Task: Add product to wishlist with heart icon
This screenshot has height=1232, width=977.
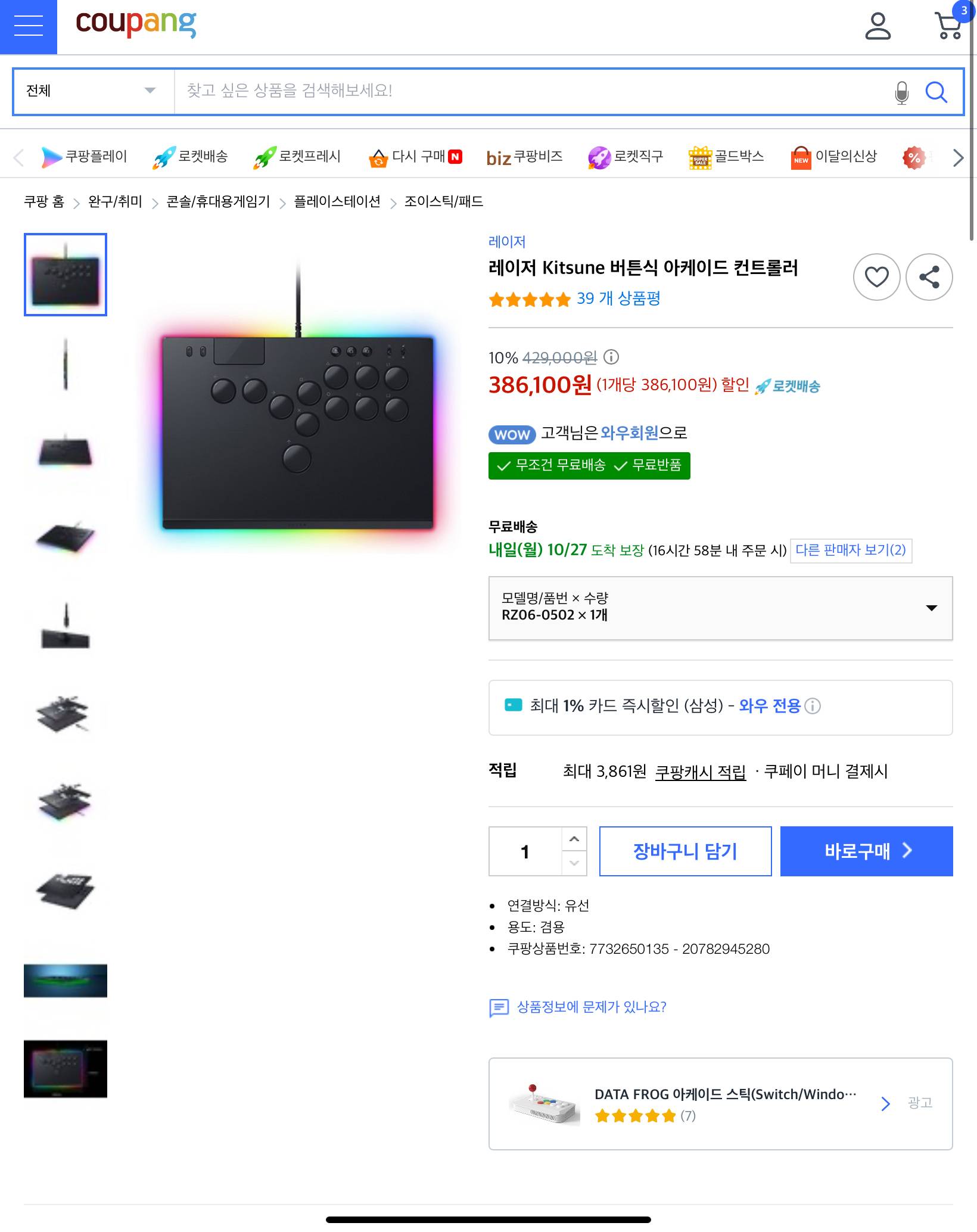Action: (x=876, y=277)
